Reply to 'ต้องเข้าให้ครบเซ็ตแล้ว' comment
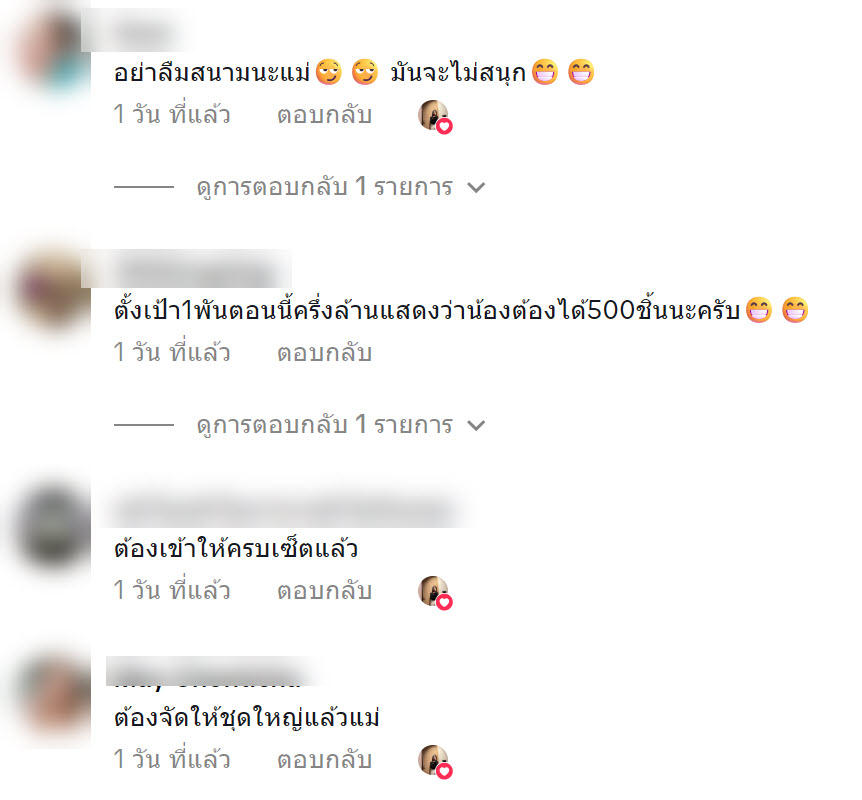862x800 pixels. 324,591
